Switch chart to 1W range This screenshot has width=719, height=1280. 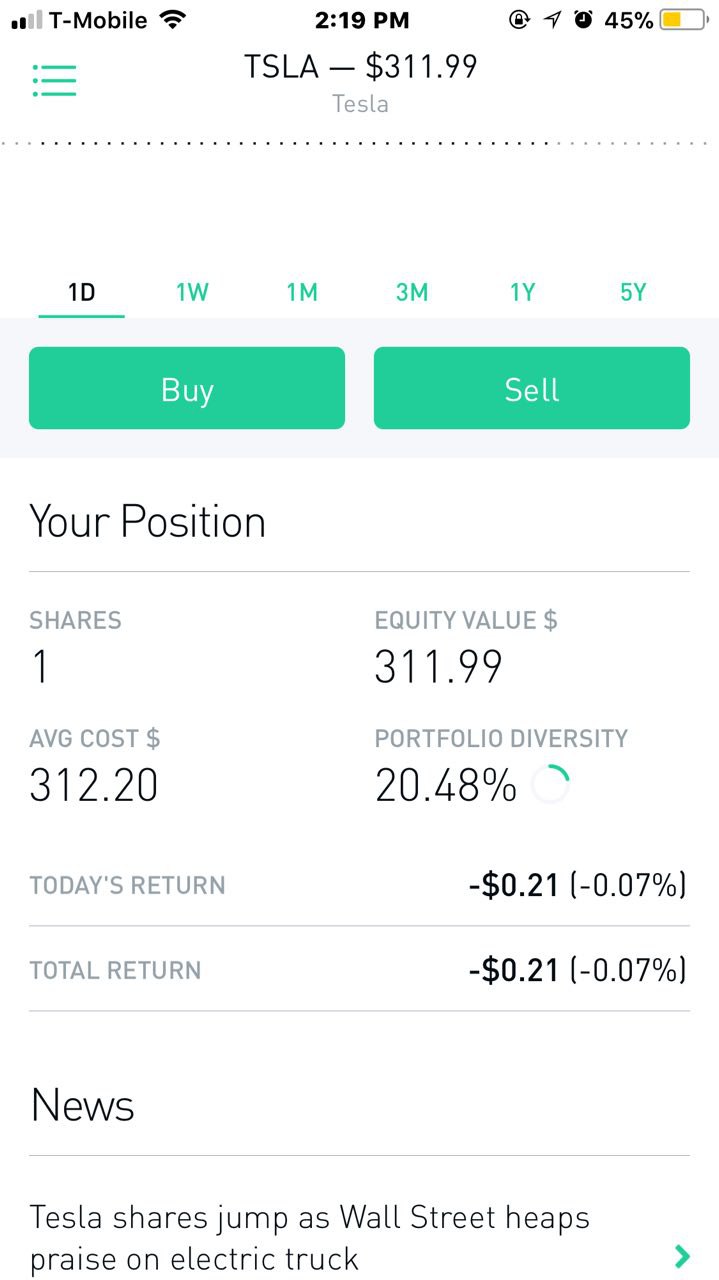tap(192, 293)
